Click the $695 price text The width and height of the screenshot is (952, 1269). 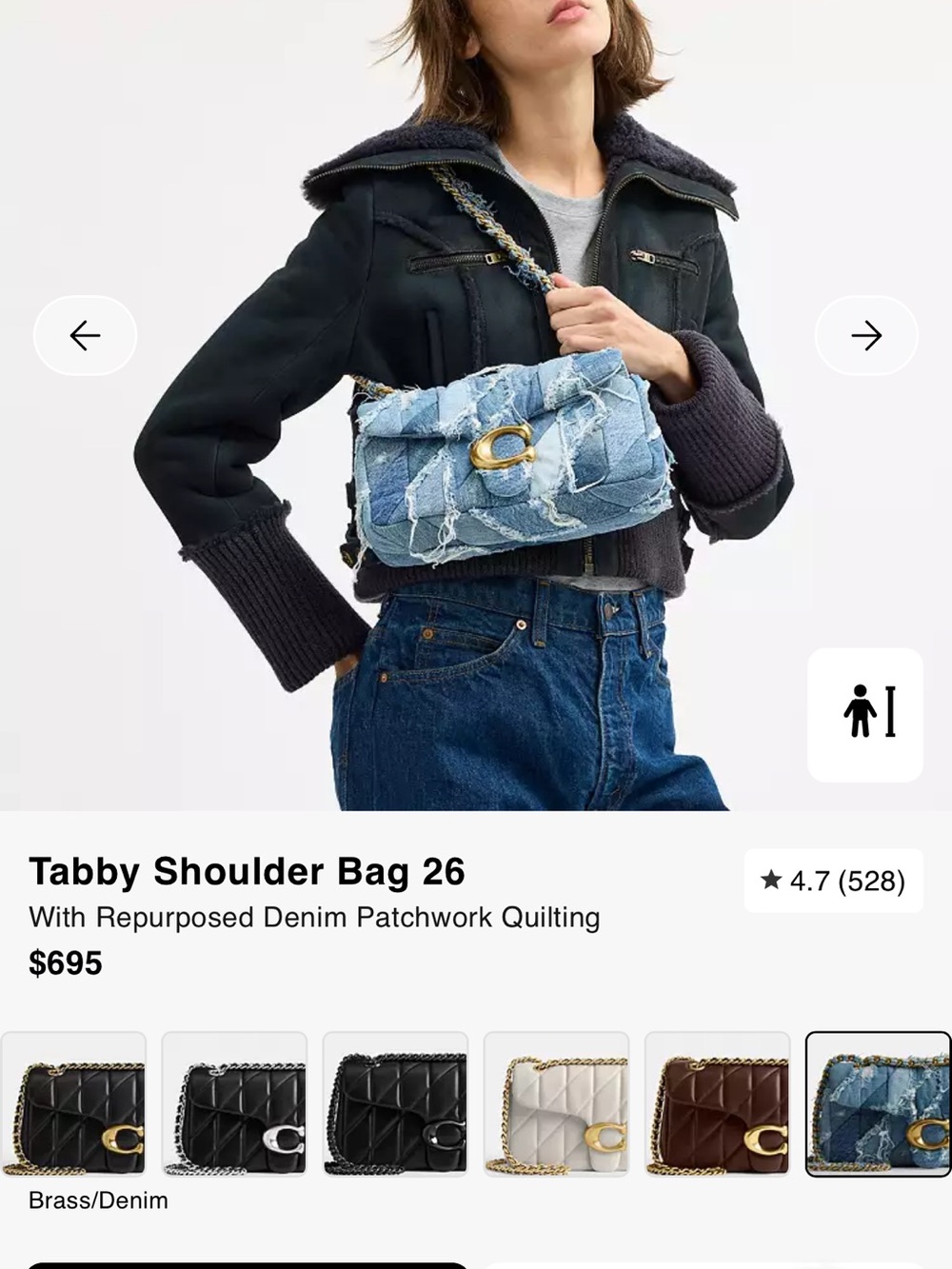[66, 964]
